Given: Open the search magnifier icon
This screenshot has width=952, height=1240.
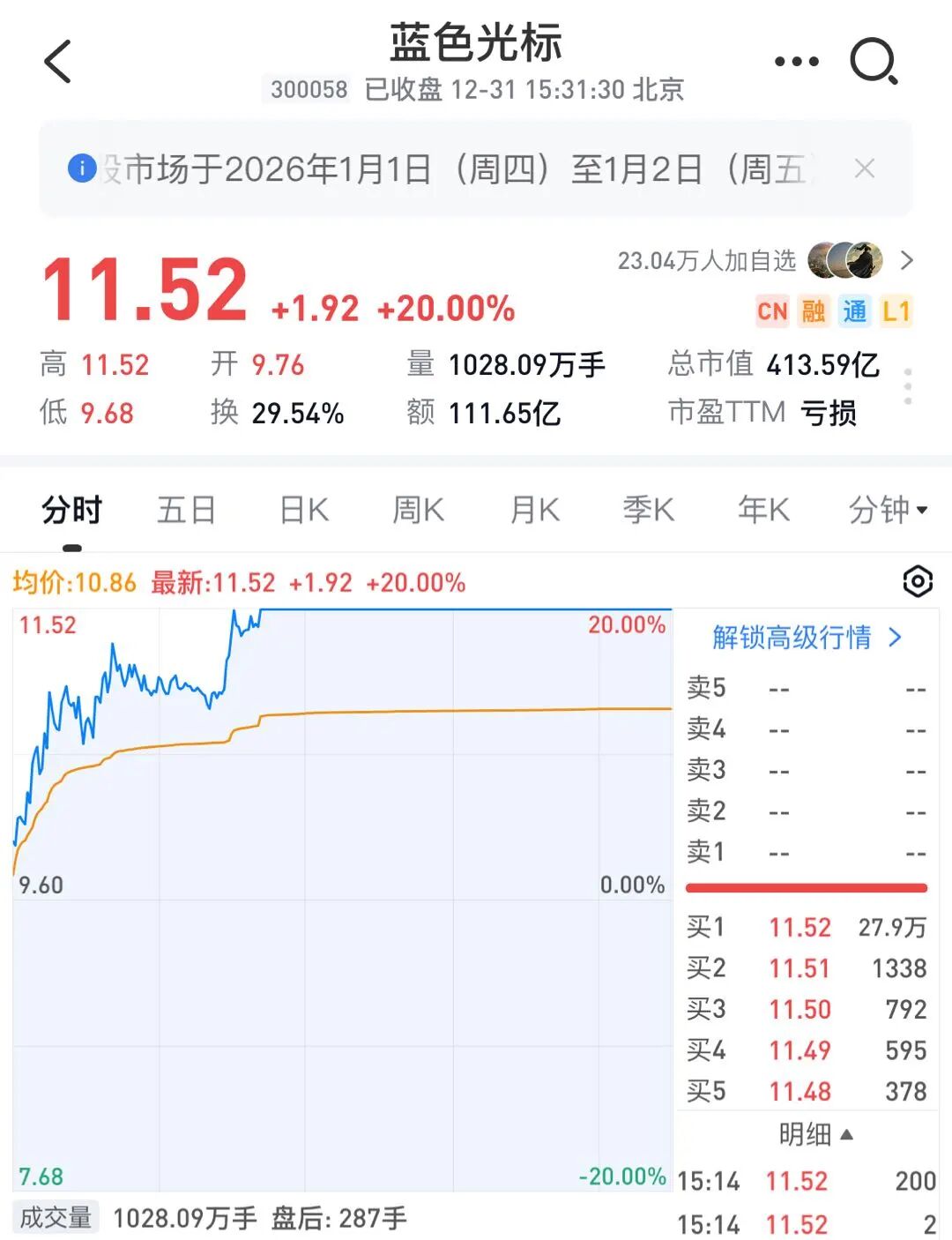Looking at the screenshot, I should click(873, 62).
